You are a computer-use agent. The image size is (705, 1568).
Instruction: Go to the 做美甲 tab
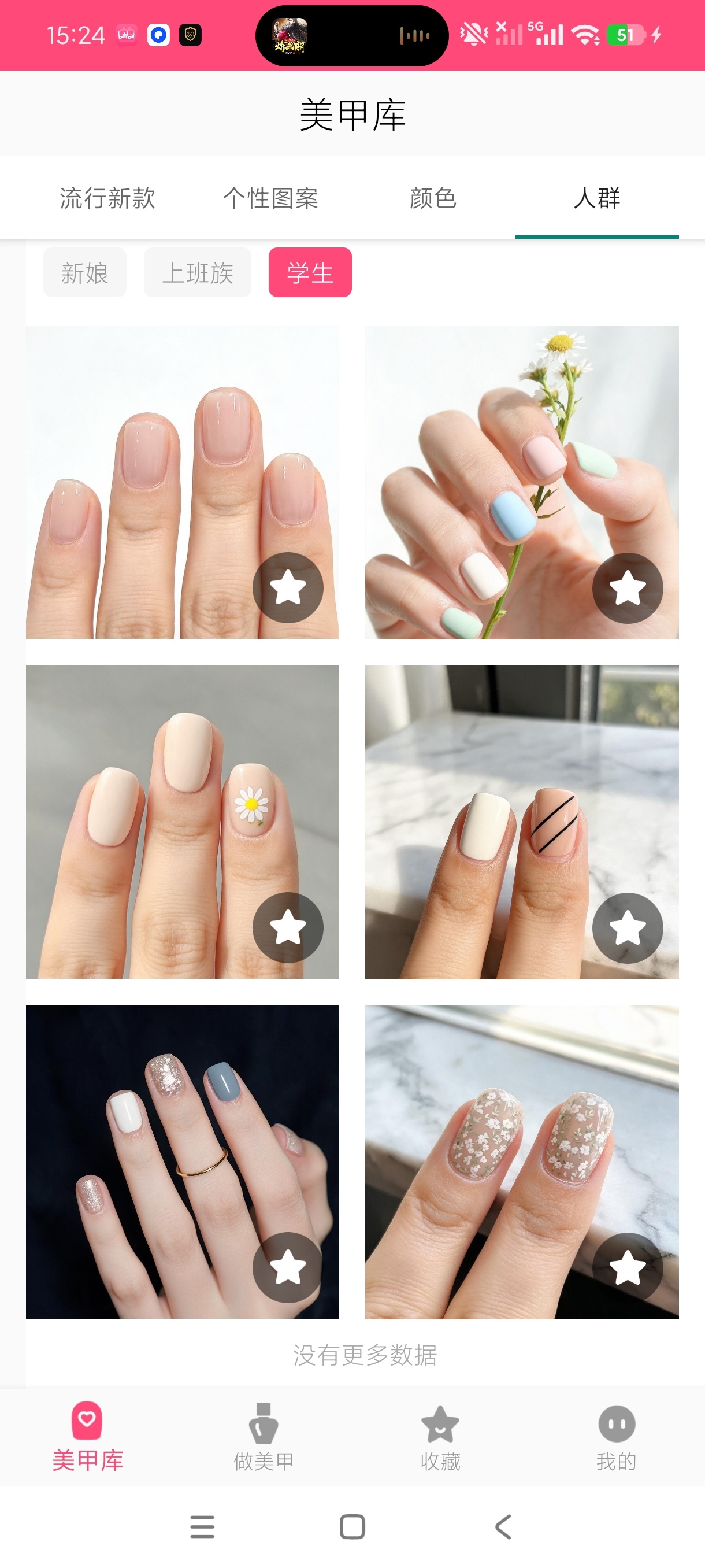point(264,1437)
